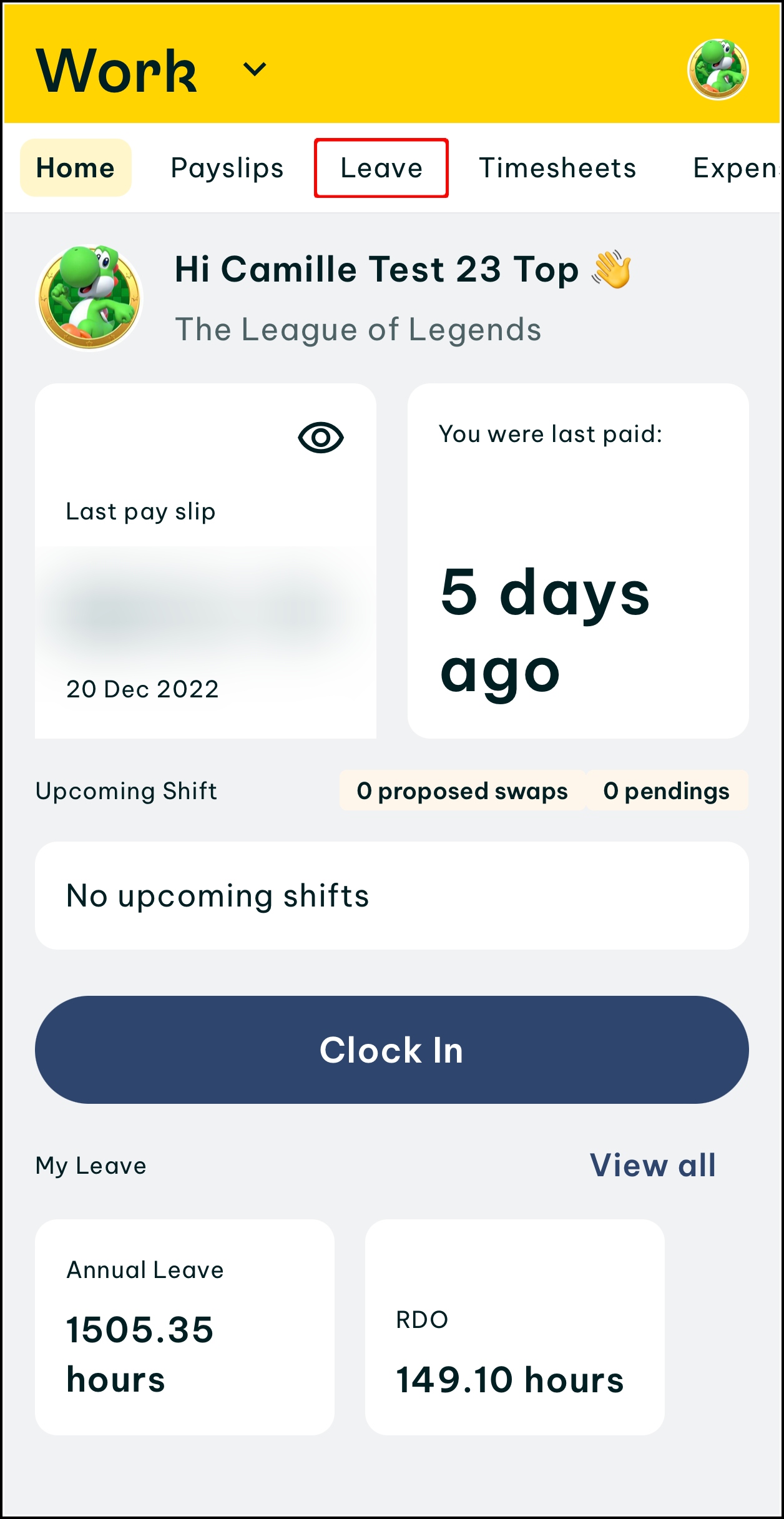
Task: Open the profile avatar in header
Action: pyautogui.click(x=717, y=69)
